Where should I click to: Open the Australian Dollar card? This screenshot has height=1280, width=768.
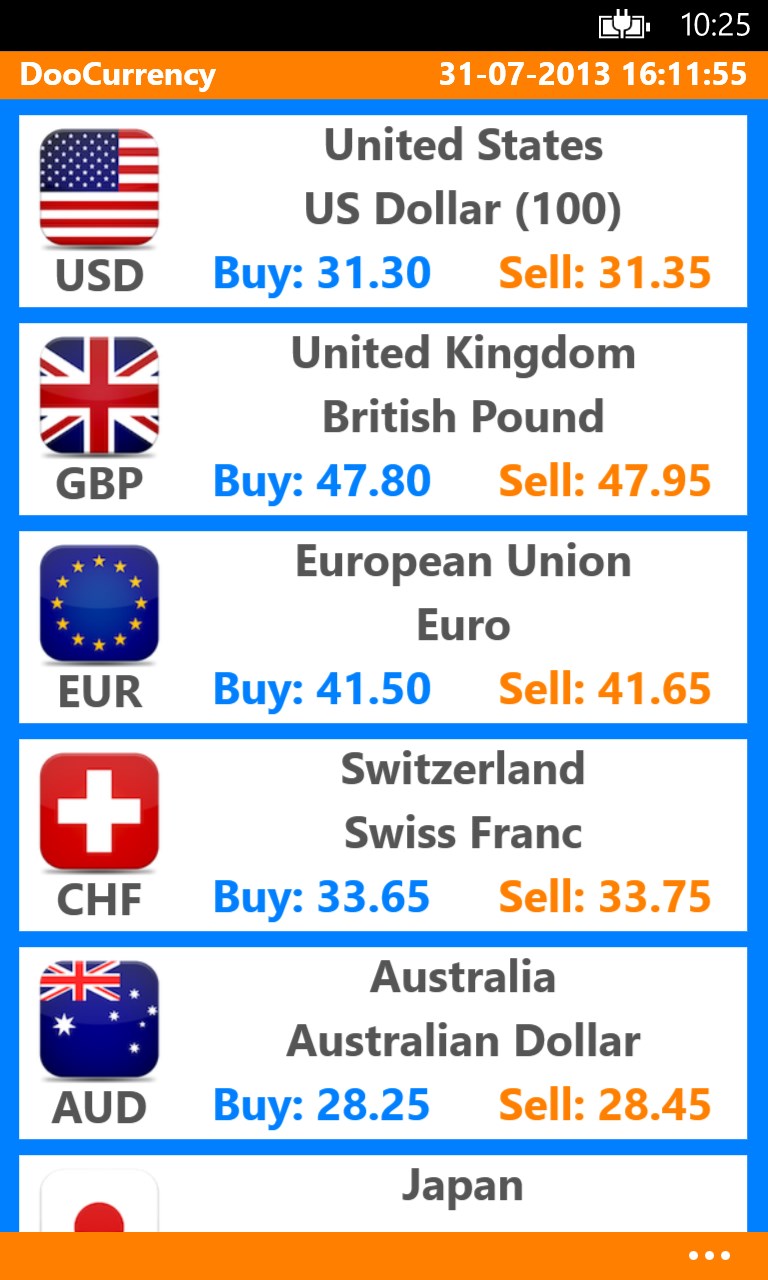tap(383, 1043)
